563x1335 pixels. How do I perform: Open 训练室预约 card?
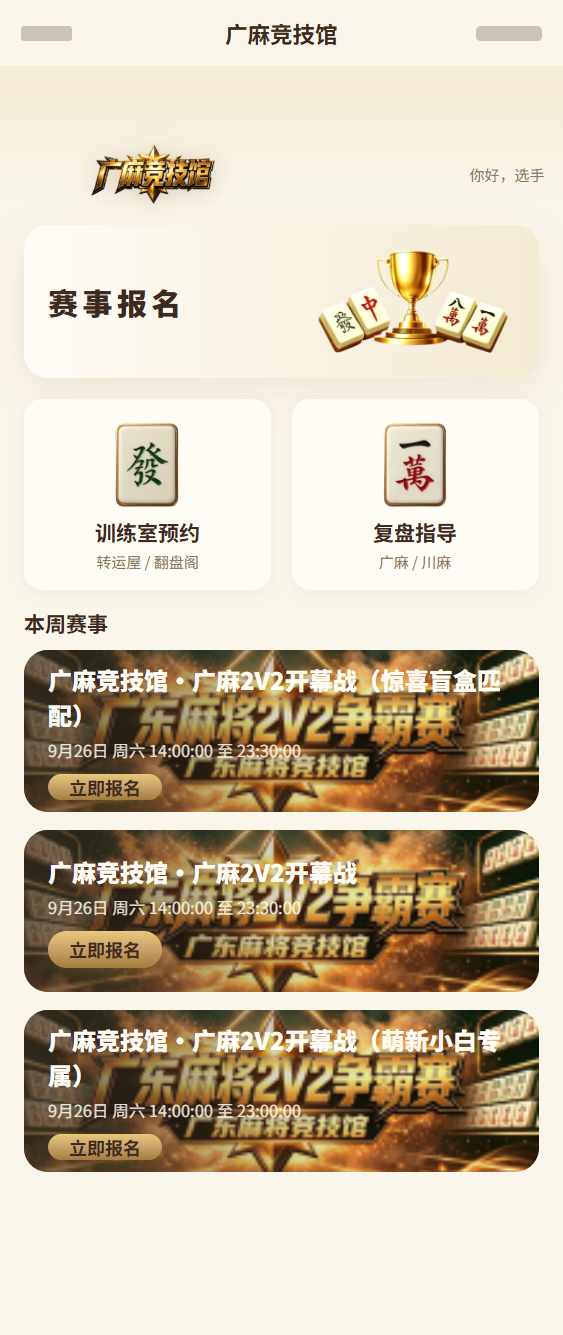147,494
